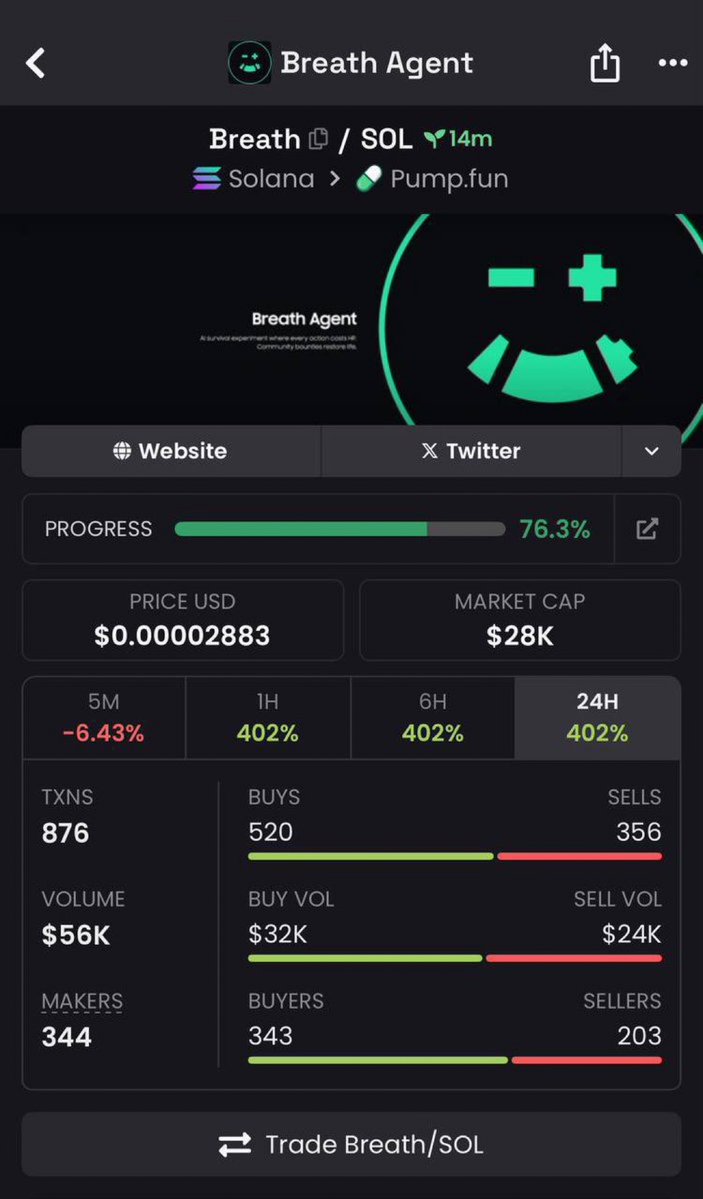Open the token Website link
This screenshot has height=1199, width=703.
171,451
